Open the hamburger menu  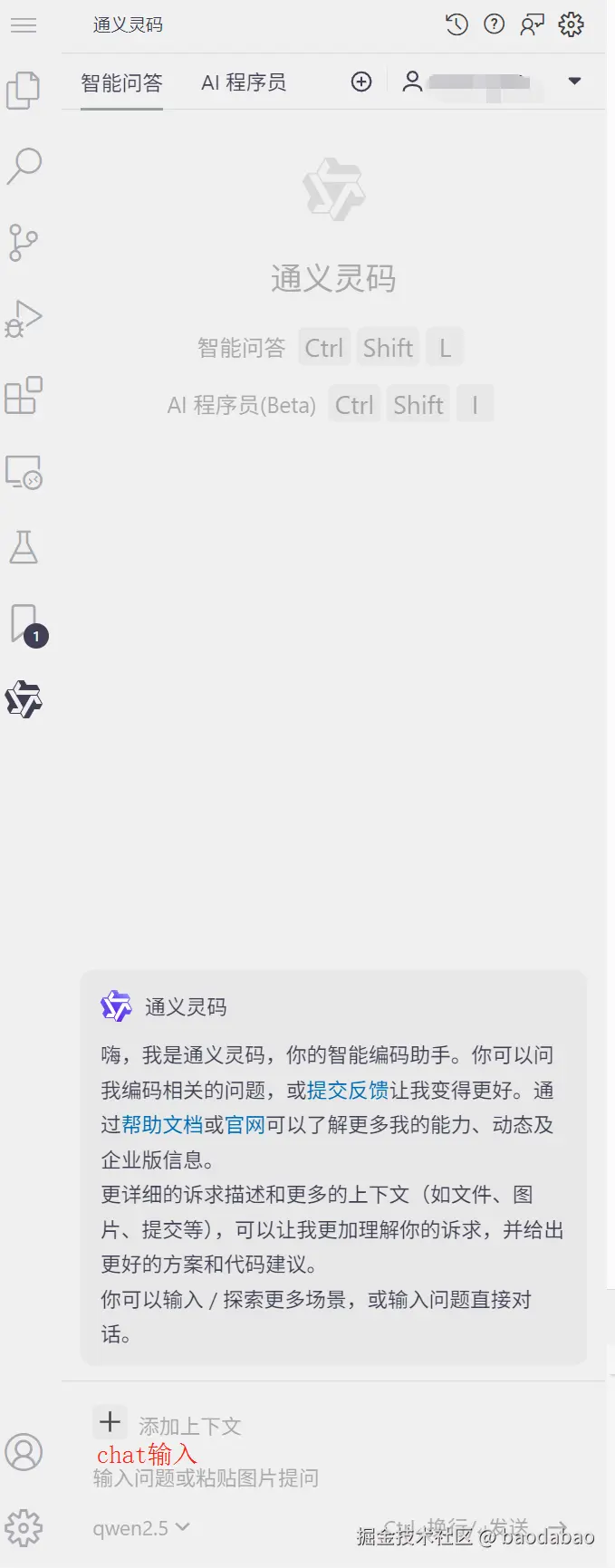pyautogui.click(x=24, y=25)
